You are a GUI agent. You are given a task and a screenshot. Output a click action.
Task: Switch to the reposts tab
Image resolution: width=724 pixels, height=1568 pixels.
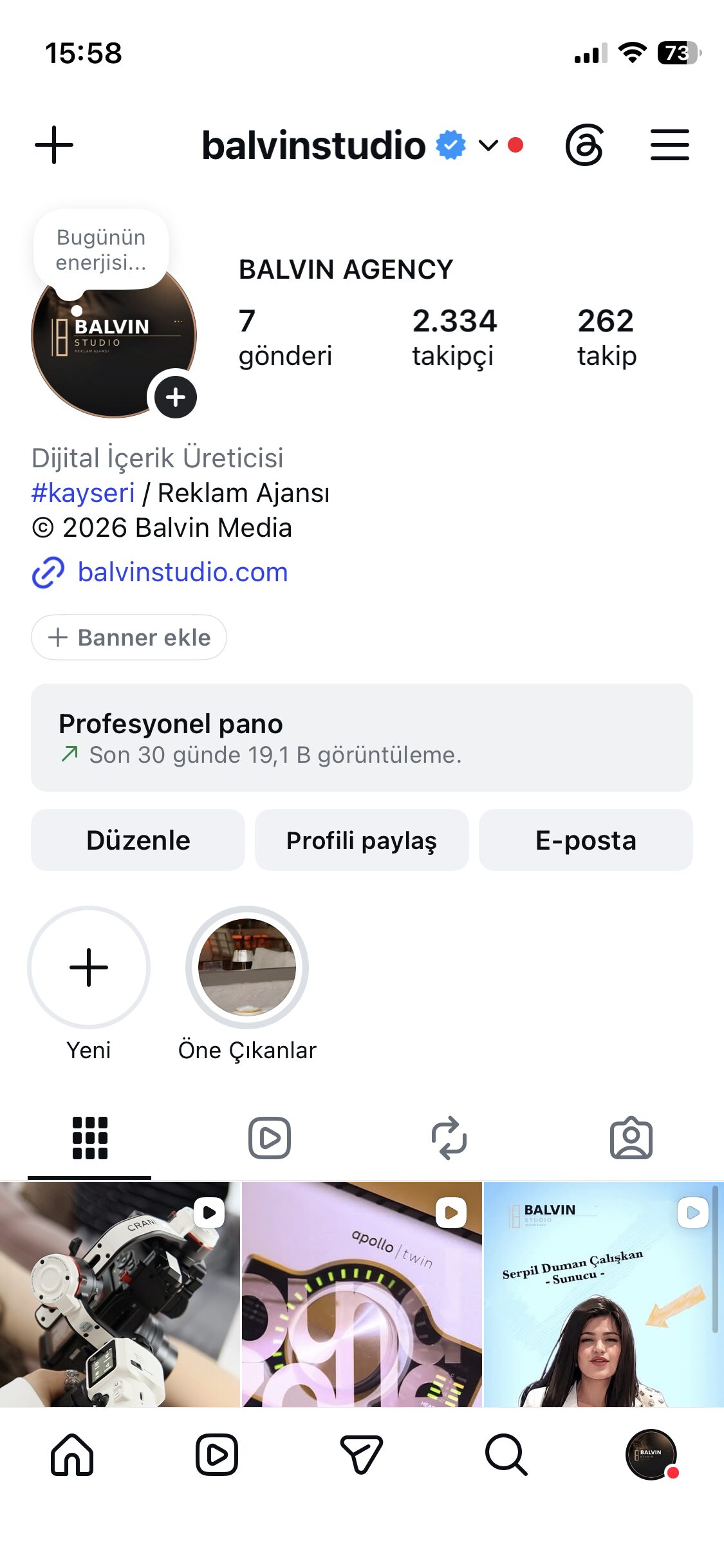449,1138
